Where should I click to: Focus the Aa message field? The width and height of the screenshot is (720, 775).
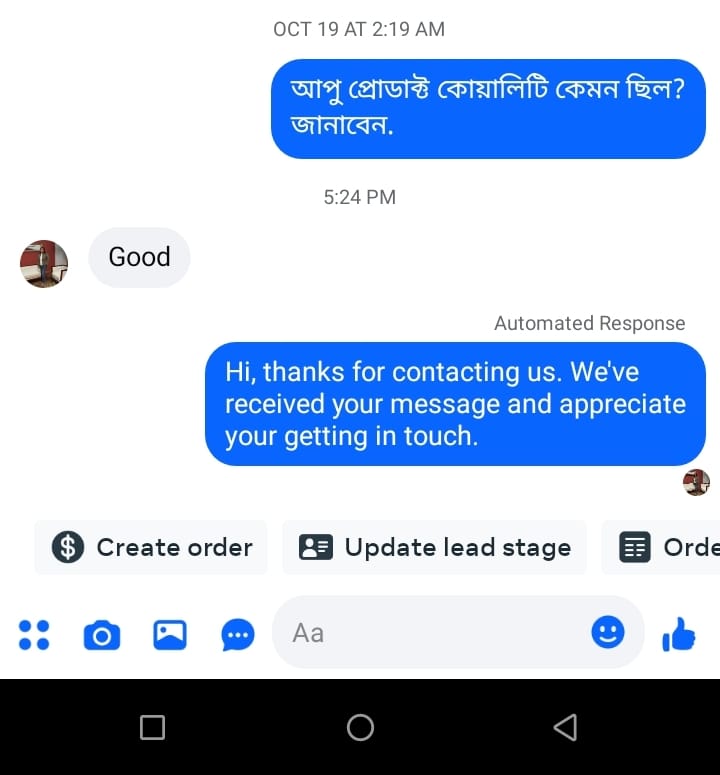click(430, 633)
